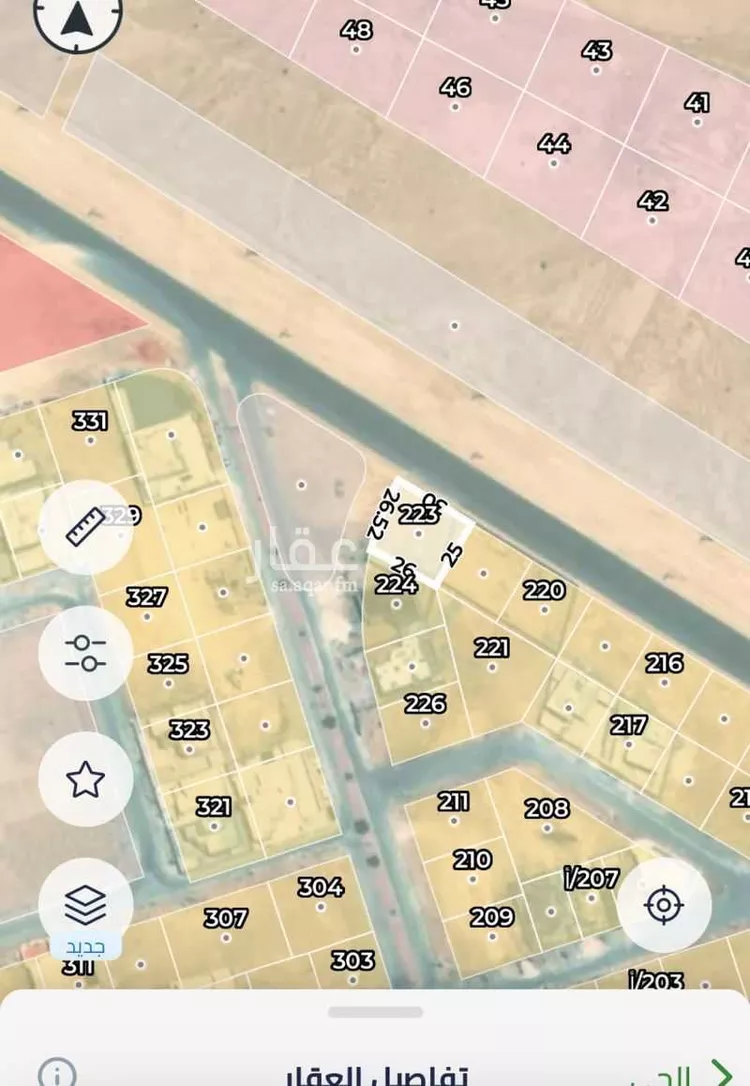Select plot 226 on the map
750x1086 pixels.
[x=424, y=704]
